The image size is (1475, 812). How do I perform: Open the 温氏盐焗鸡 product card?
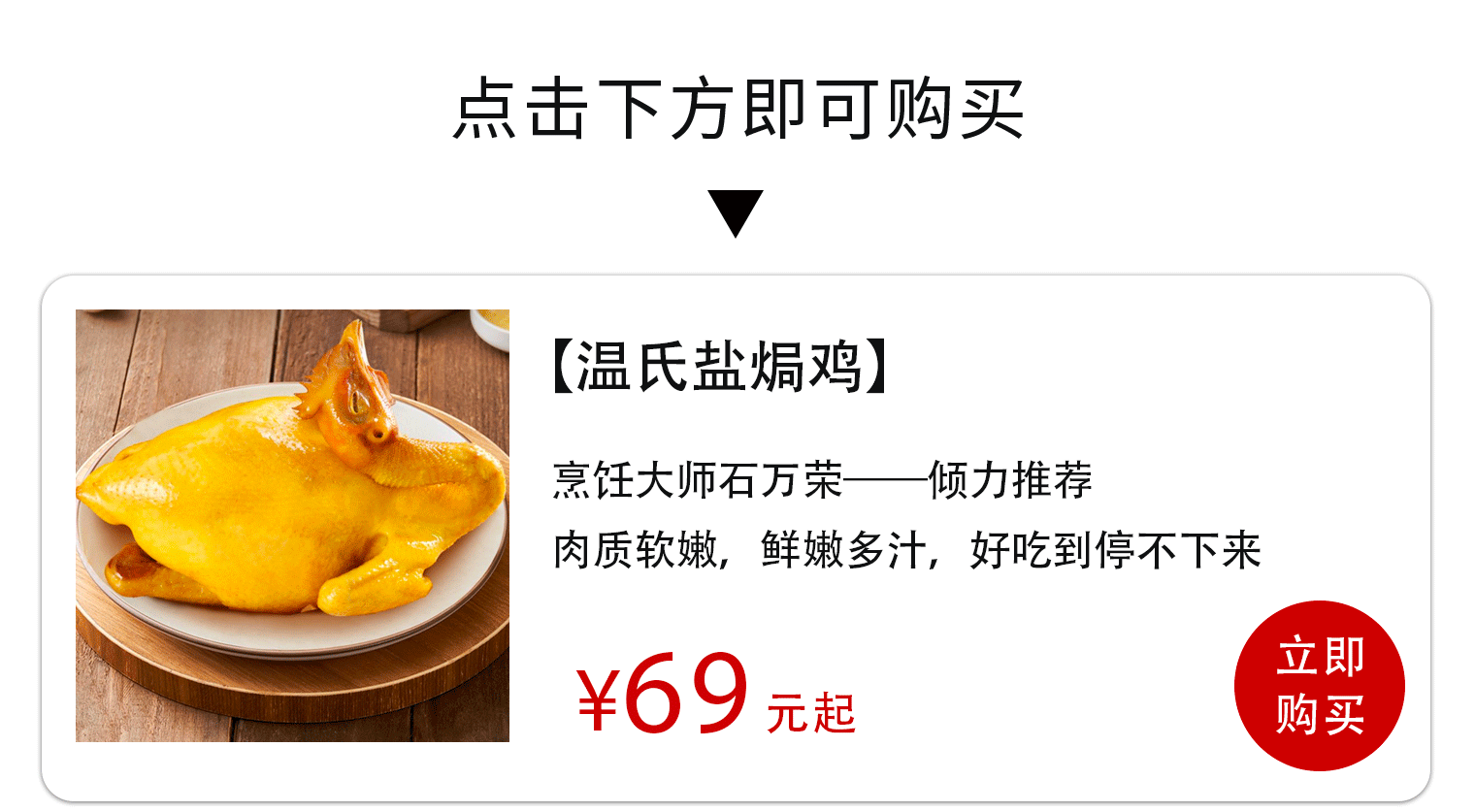[718, 368]
